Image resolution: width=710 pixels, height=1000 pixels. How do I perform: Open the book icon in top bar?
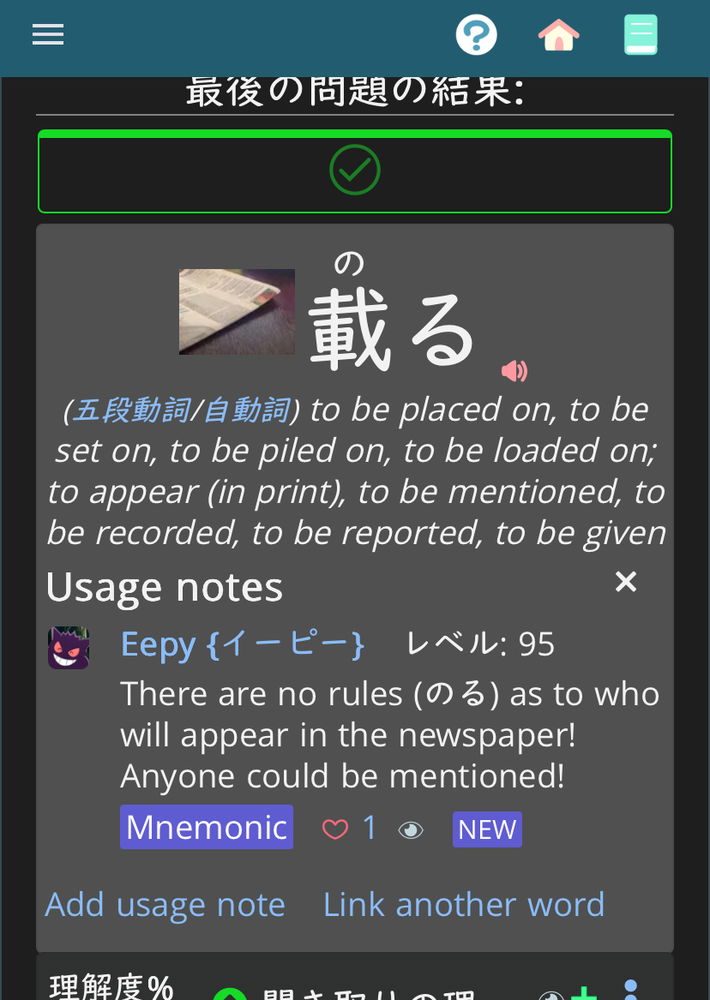(640, 35)
